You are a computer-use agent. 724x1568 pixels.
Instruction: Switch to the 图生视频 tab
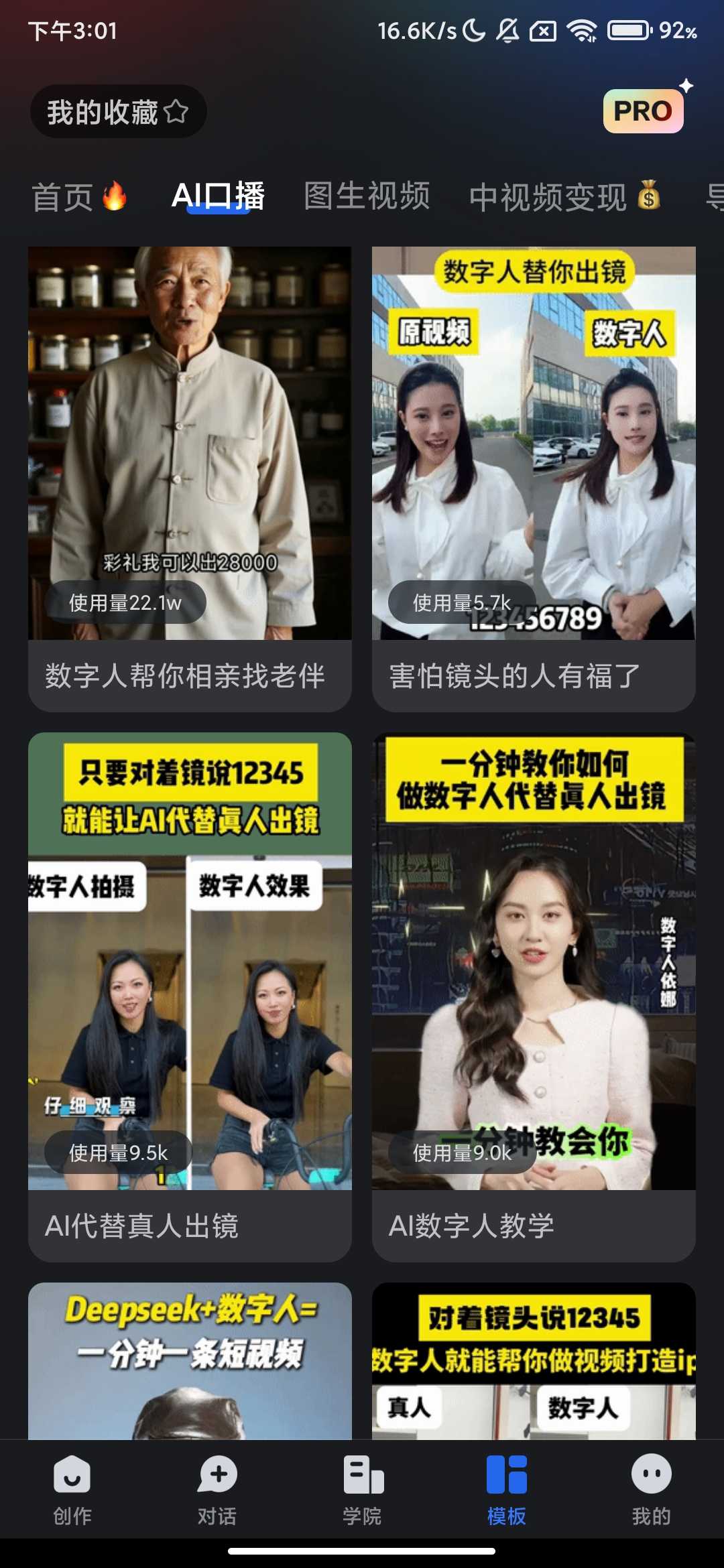(x=366, y=196)
